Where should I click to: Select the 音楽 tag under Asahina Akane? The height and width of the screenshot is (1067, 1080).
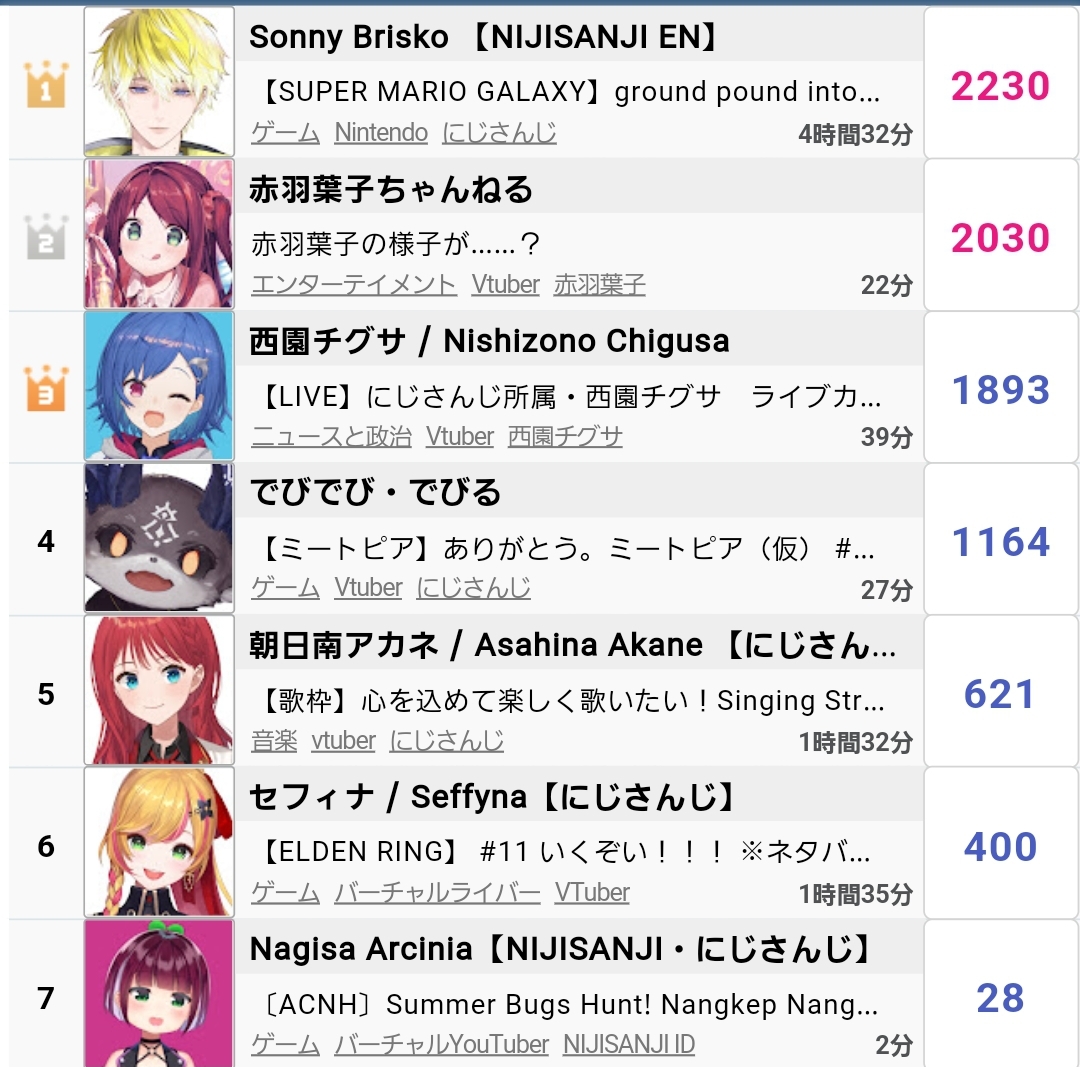(274, 741)
